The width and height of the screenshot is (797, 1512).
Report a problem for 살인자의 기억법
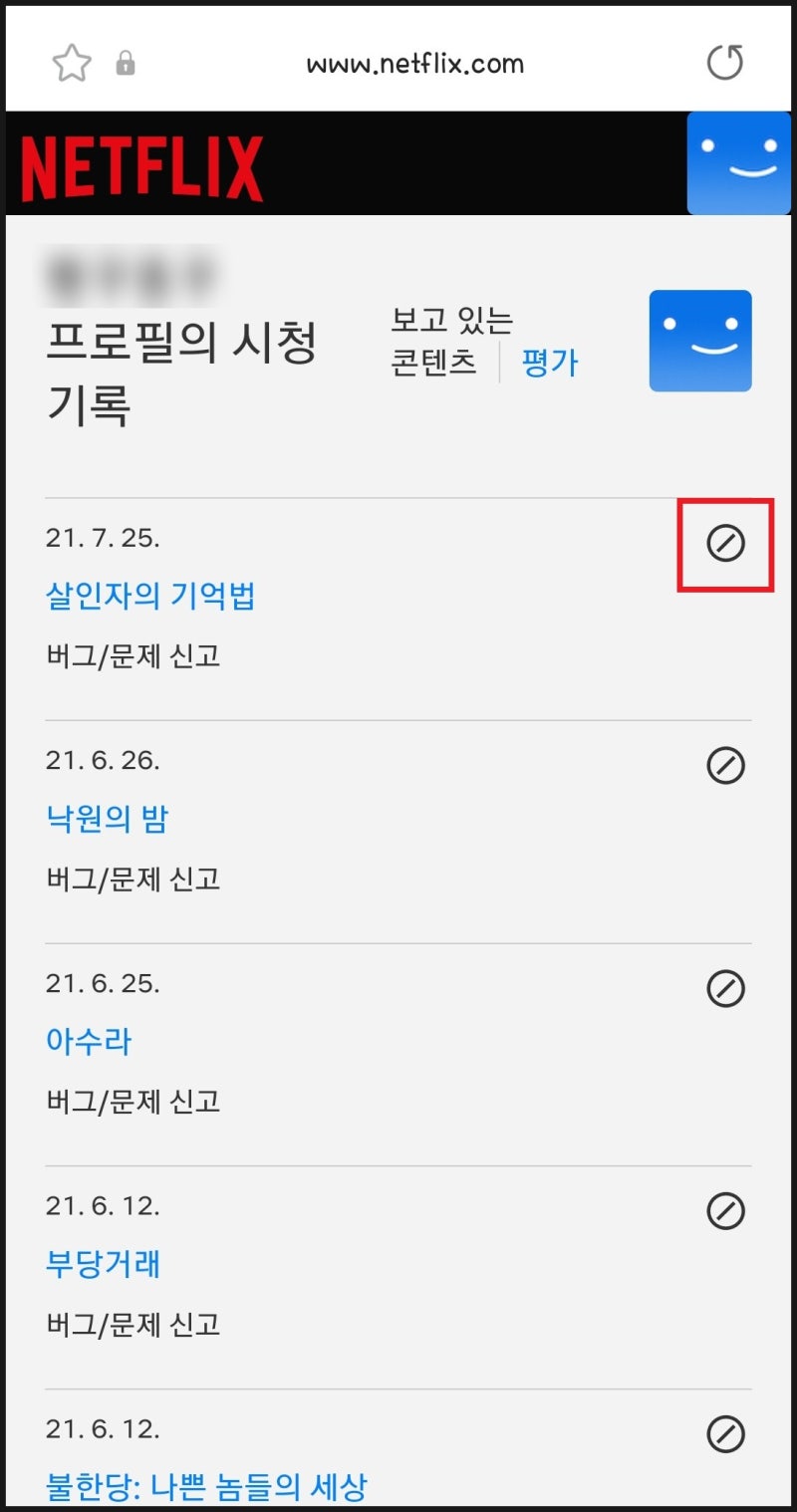tap(133, 656)
